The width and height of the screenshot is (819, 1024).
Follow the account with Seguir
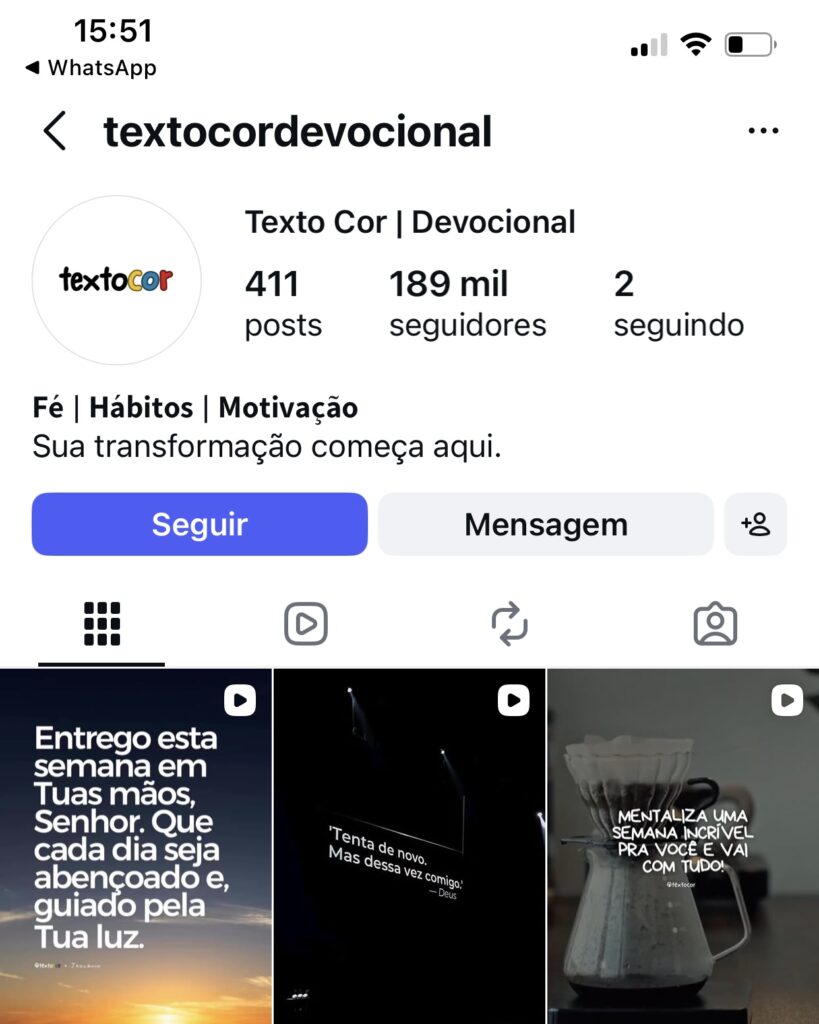(x=200, y=524)
